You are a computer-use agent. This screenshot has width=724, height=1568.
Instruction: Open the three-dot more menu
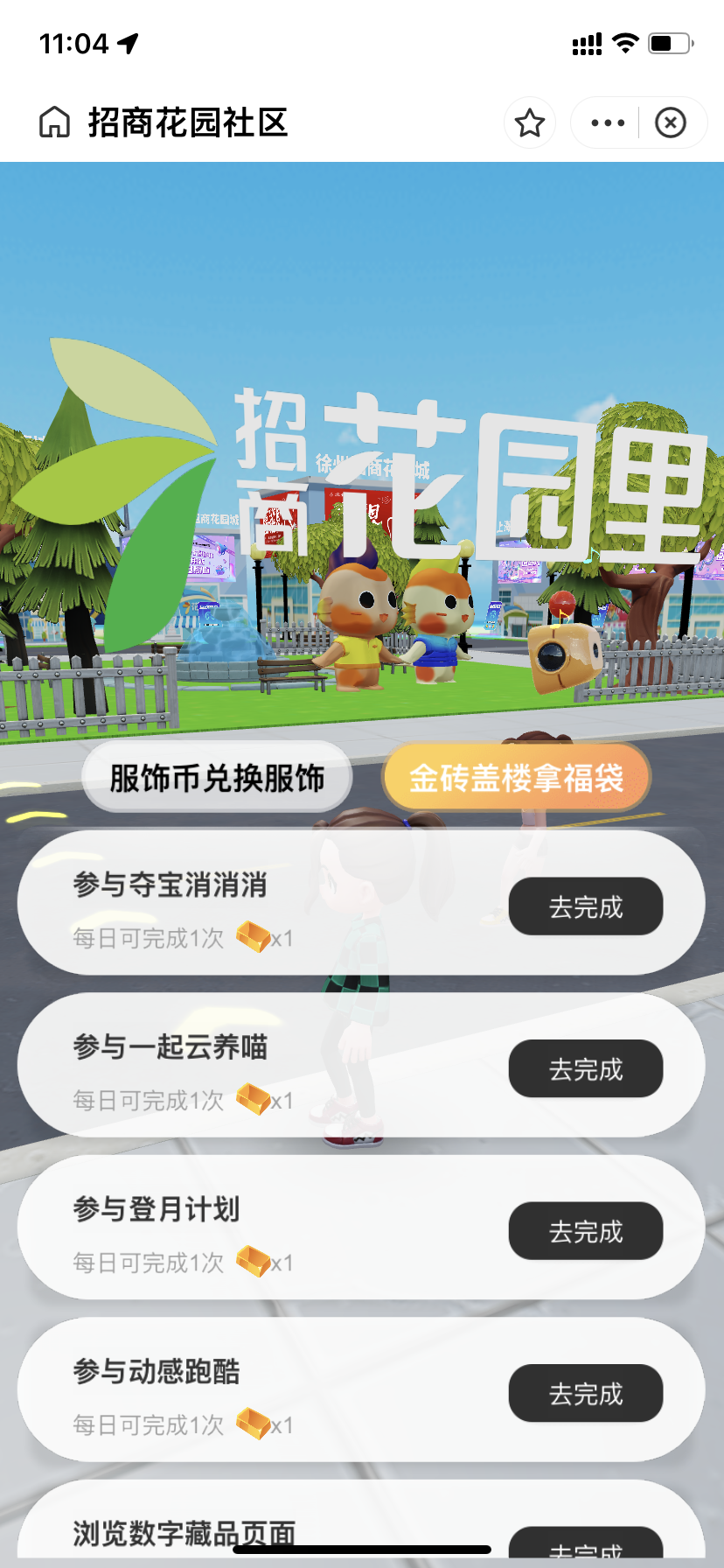point(607,123)
